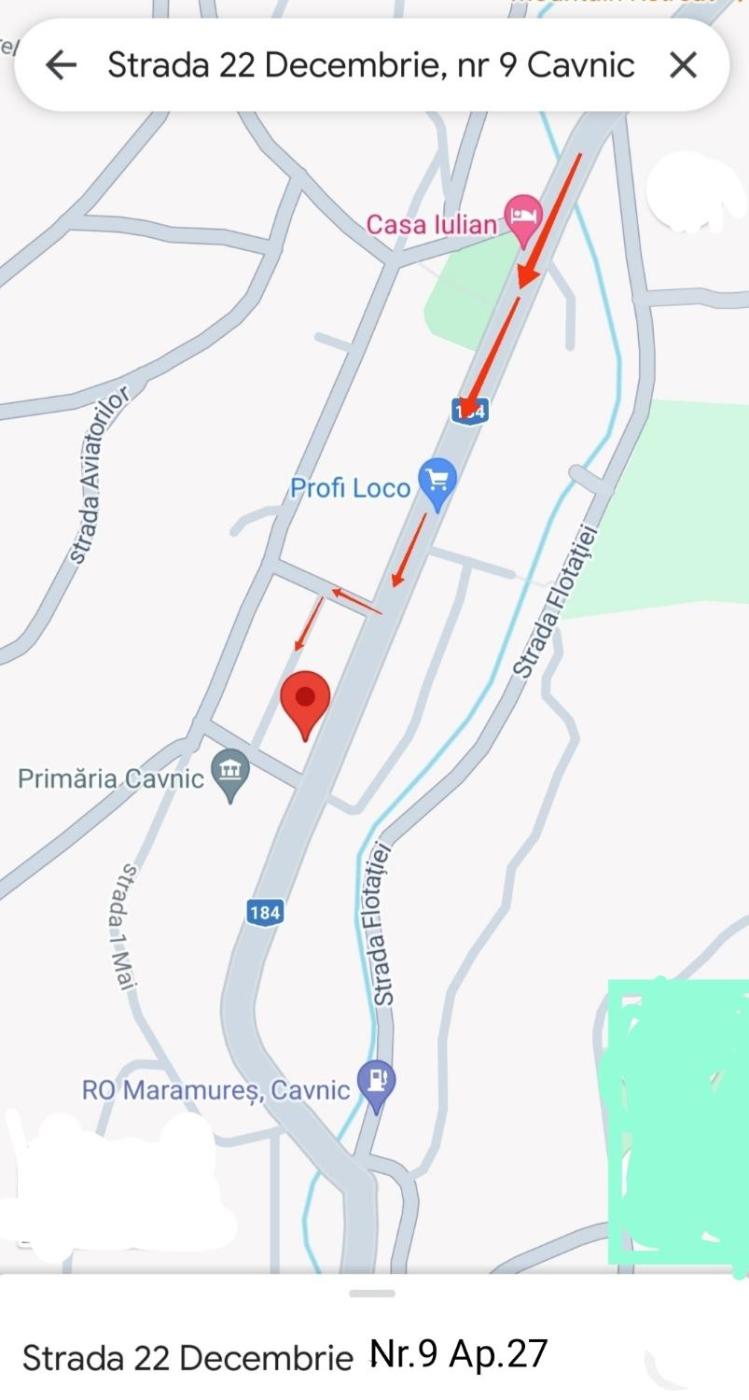Viewport: 749px width, 1400px height.
Task: Select the RO Maramureș gas station marker
Action: coord(377,1084)
